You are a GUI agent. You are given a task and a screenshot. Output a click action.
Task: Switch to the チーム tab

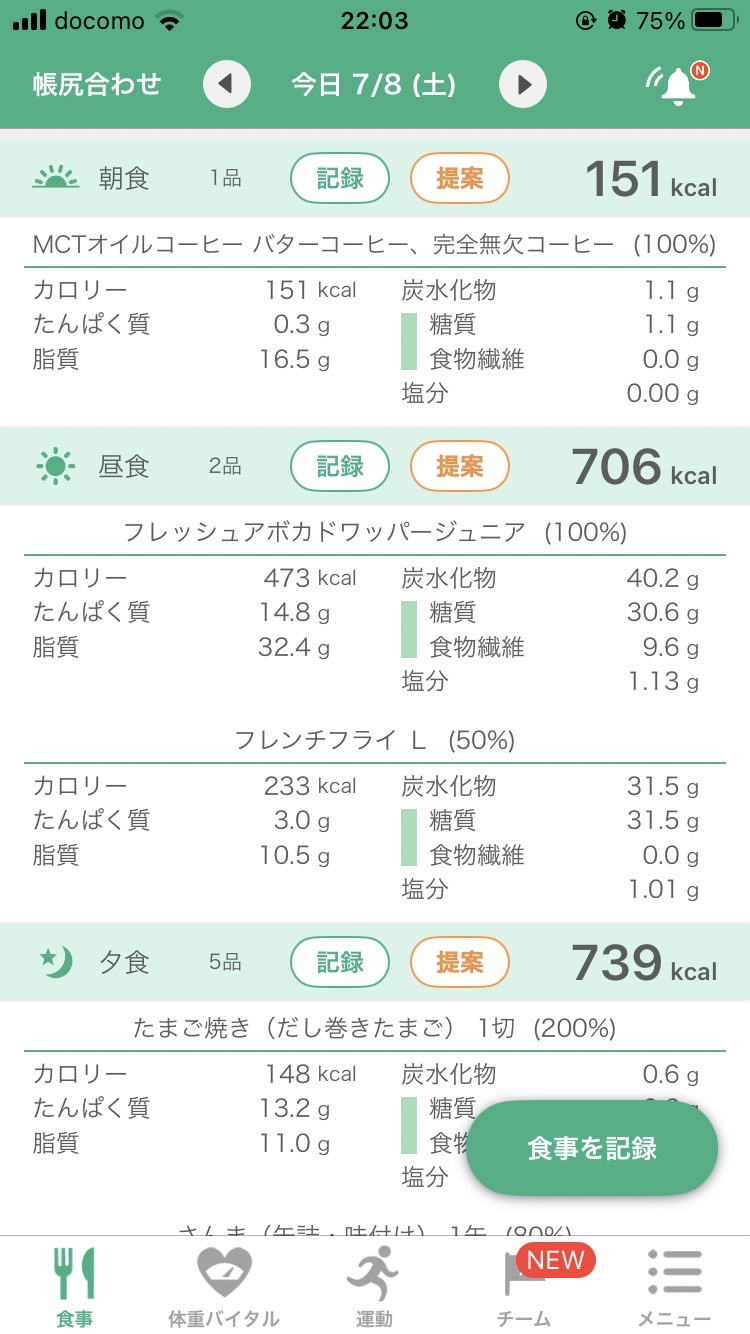tap(524, 1286)
